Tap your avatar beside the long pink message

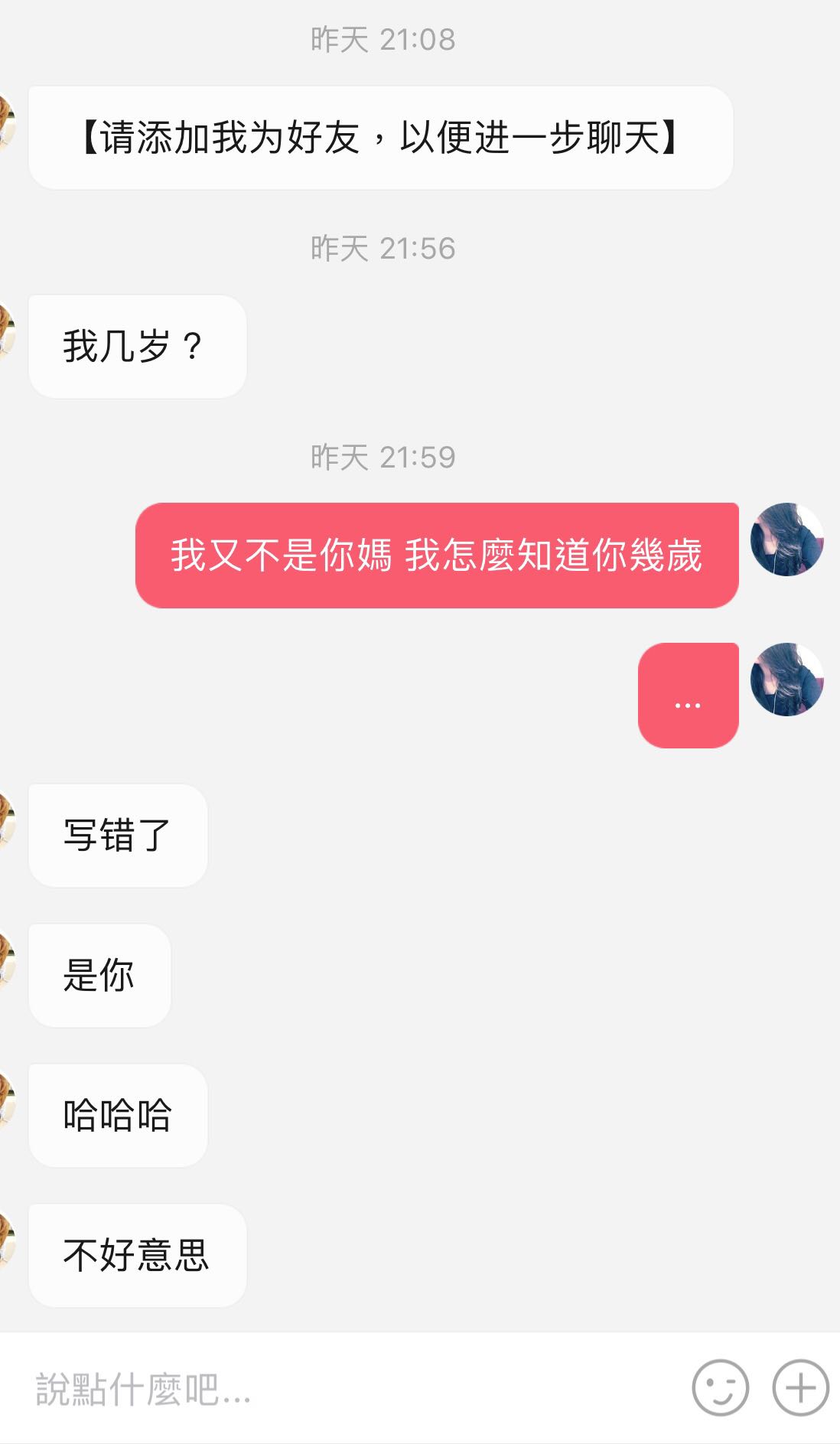[786, 539]
